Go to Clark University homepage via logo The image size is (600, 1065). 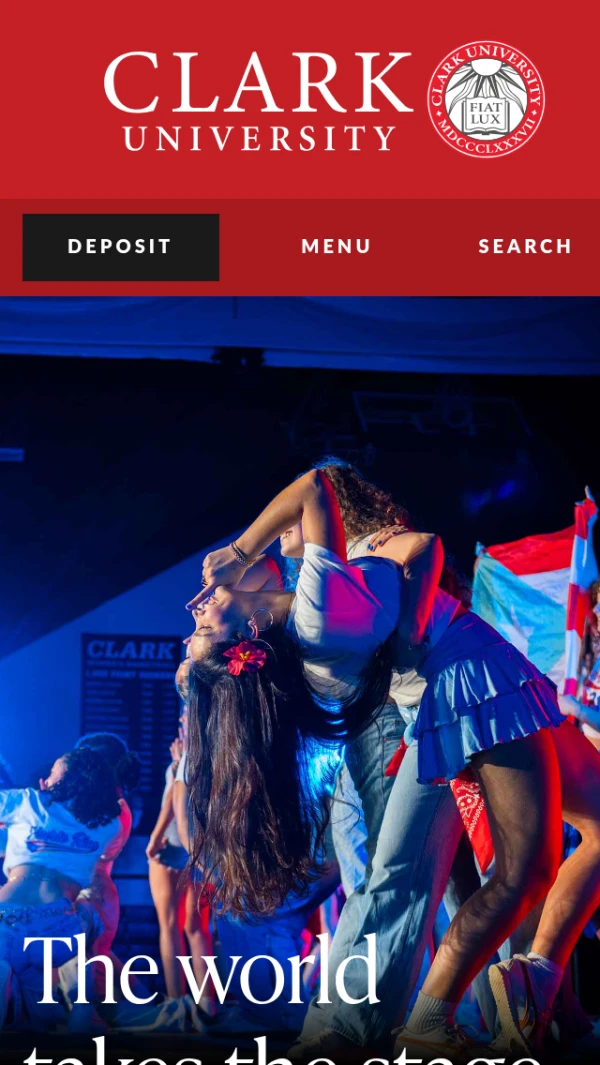pyautogui.click(x=324, y=99)
